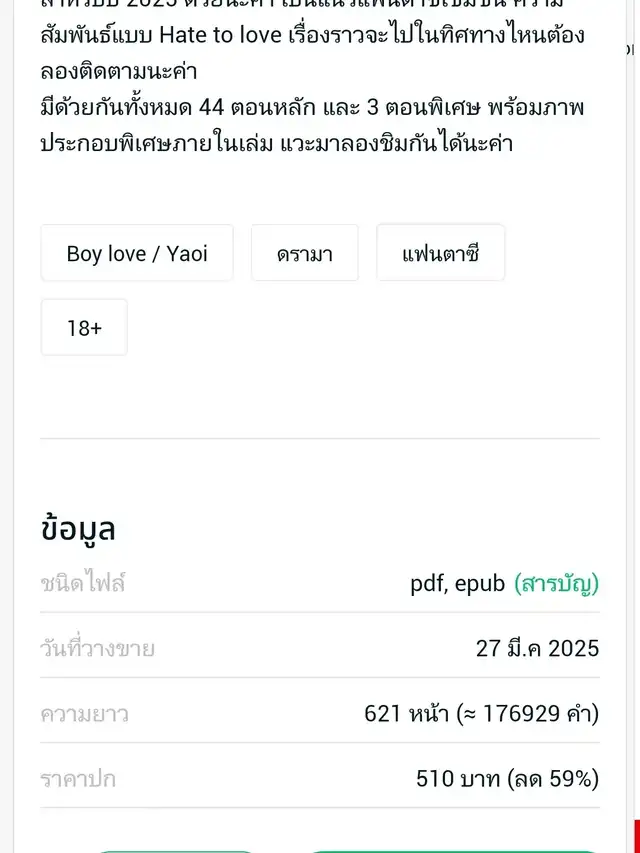This screenshot has height=853, width=640.
Task: Open the สารบัญ table of contents link
Action: (556, 583)
